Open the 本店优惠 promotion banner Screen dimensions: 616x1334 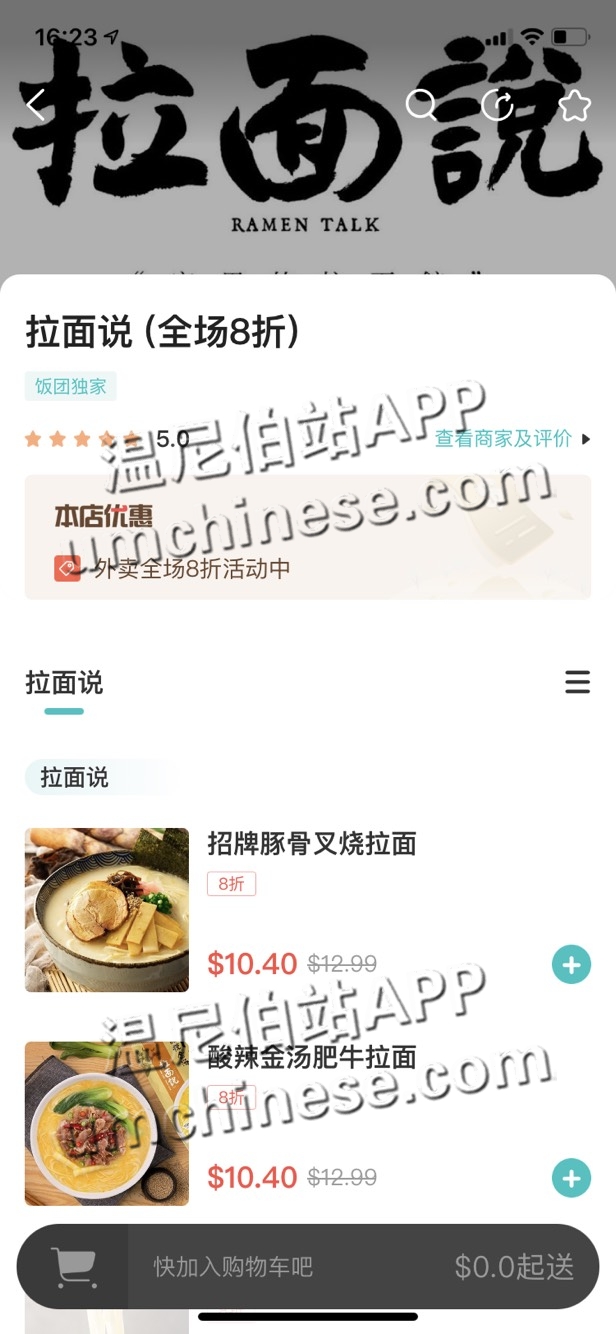tap(307, 537)
